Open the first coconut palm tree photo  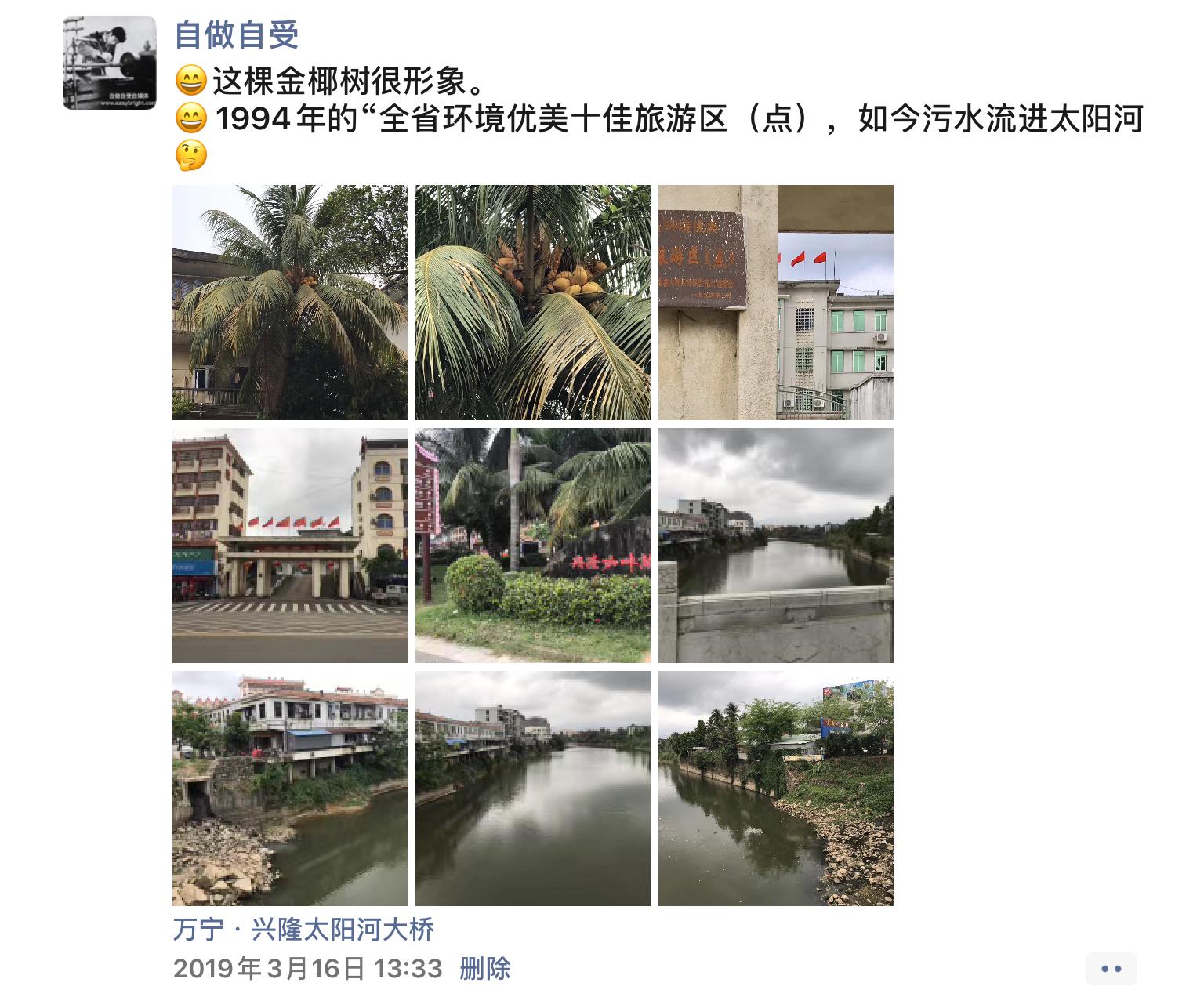point(289,303)
